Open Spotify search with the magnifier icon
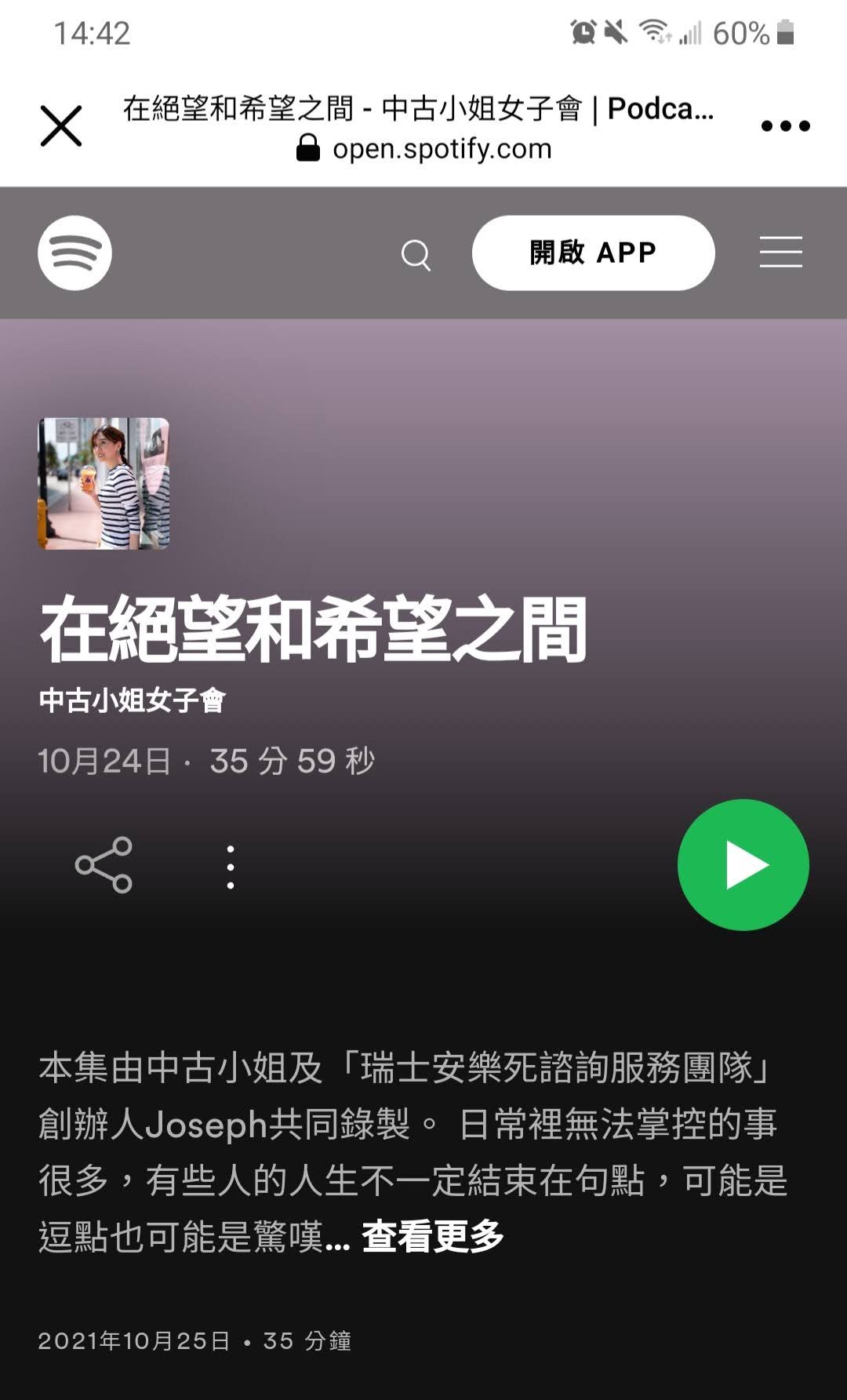The image size is (847, 1400). pyautogui.click(x=416, y=255)
